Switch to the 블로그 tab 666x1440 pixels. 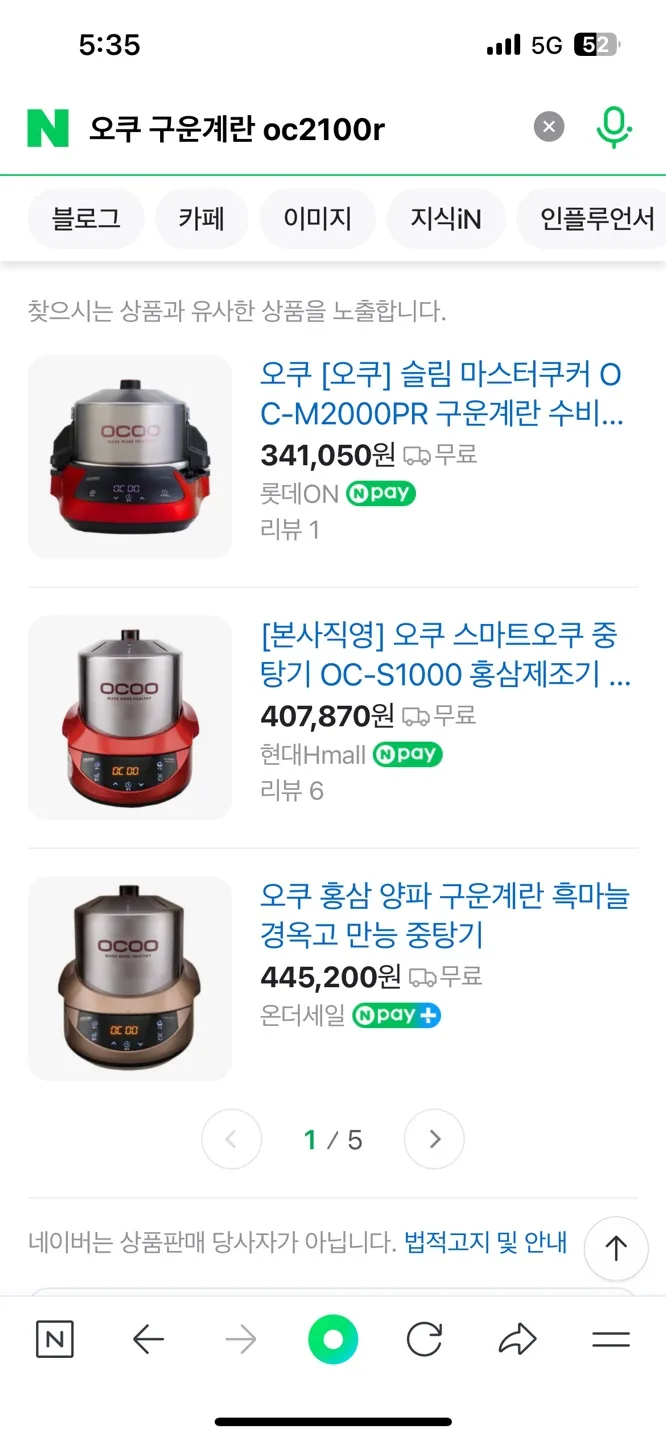tap(86, 218)
